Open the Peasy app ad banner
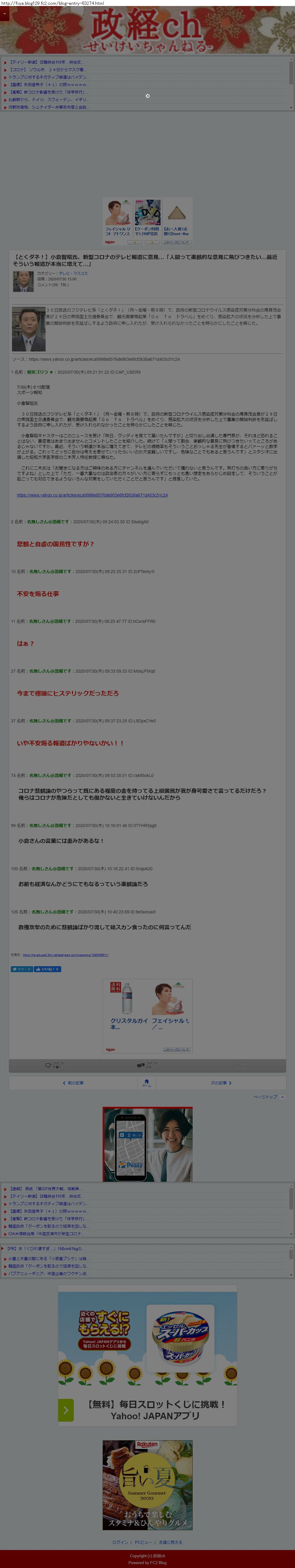Image resolution: width=295 pixels, height=1568 pixels. pos(148,1144)
